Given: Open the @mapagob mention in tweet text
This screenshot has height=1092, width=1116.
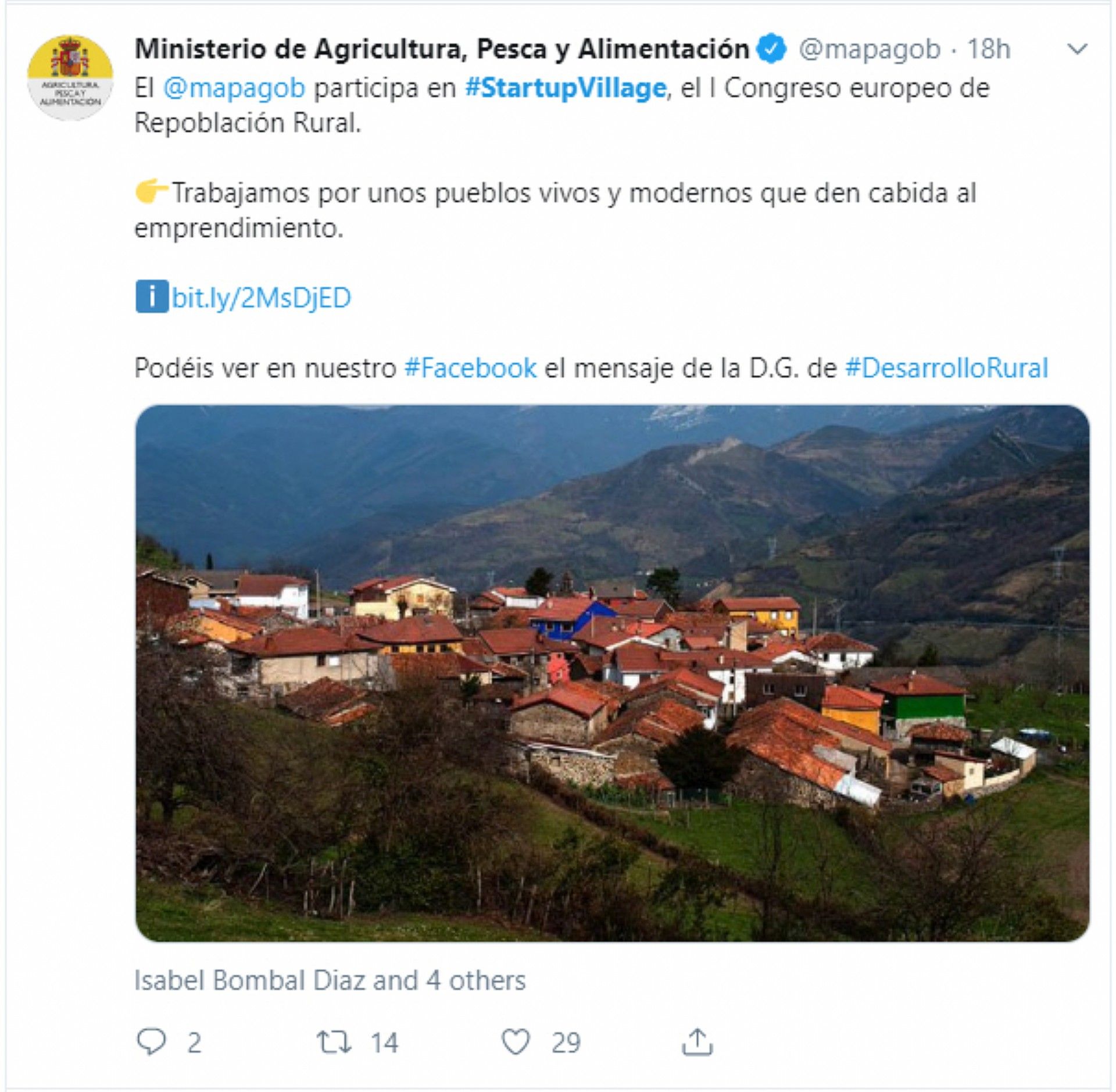Looking at the screenshot, I should [234, 88].
